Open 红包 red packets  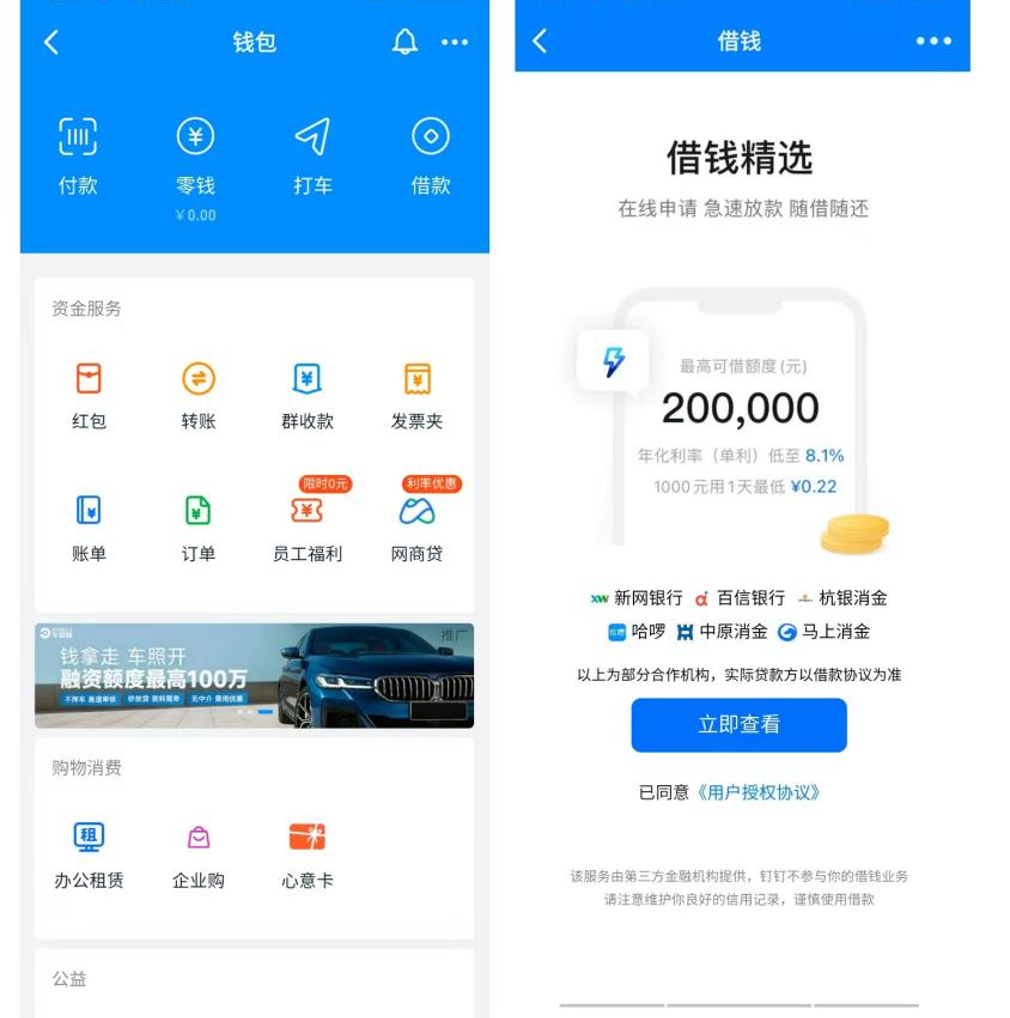pos(89,395)
